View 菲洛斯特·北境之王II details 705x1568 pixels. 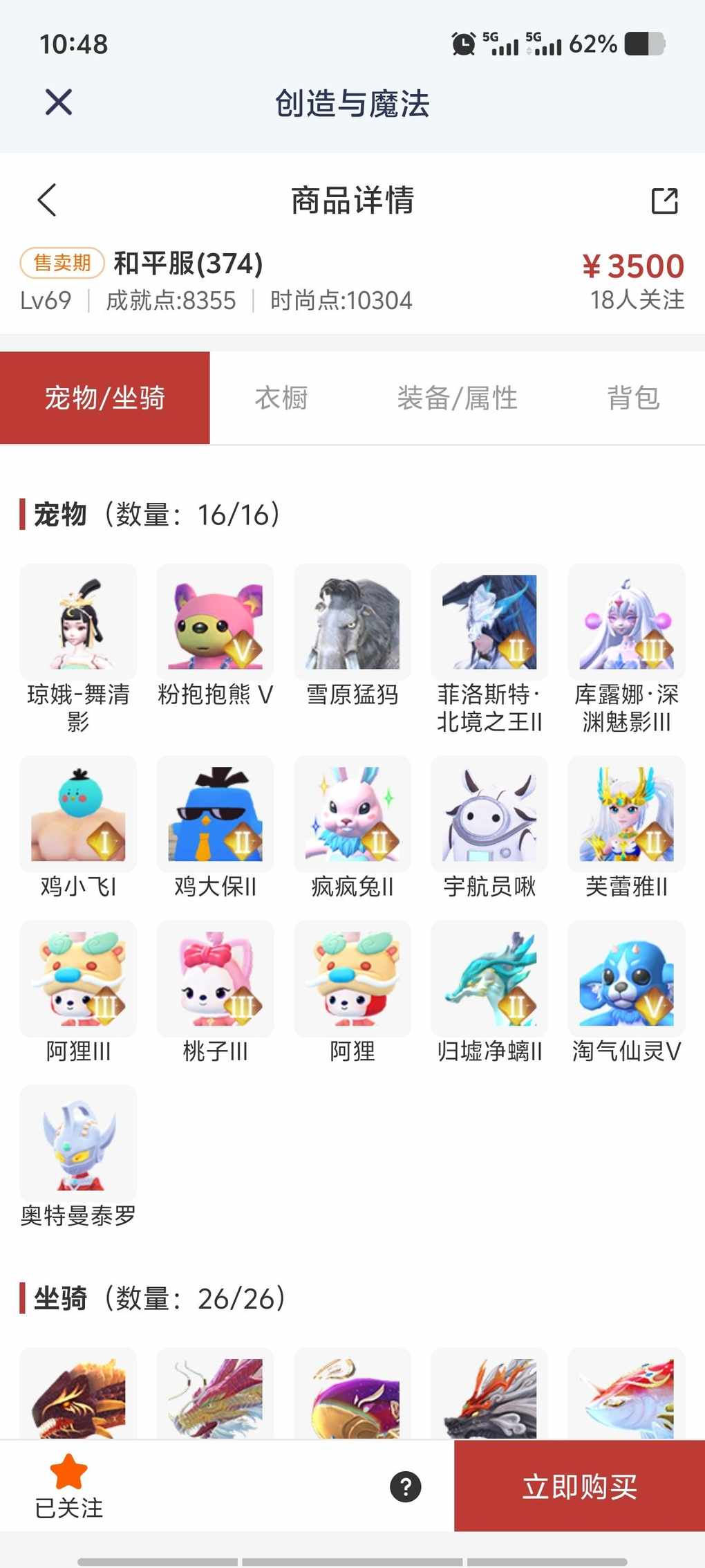point(489,622)
